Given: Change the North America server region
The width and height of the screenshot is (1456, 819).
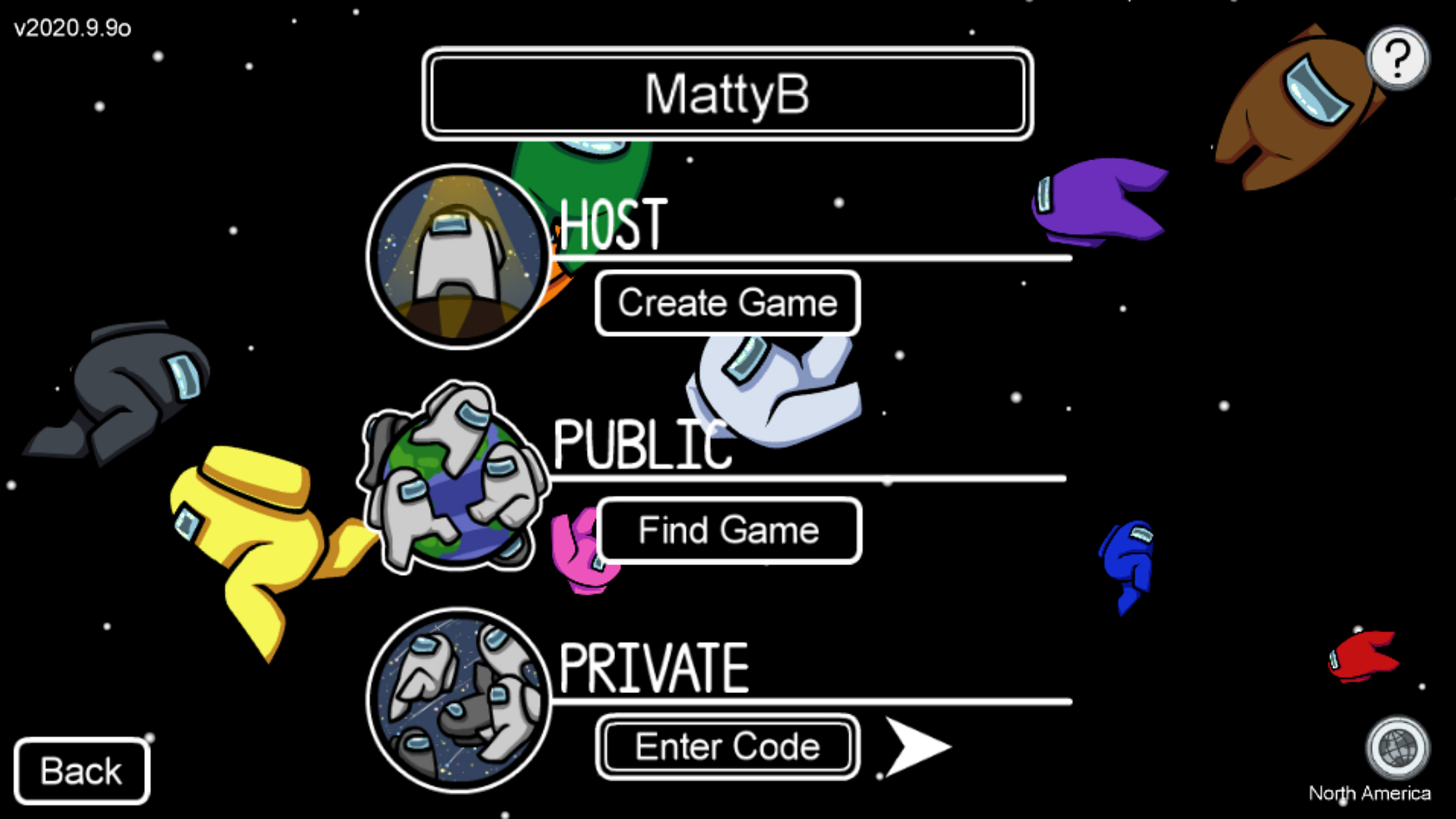Looking at the screenshot, I should point(1397,748).
